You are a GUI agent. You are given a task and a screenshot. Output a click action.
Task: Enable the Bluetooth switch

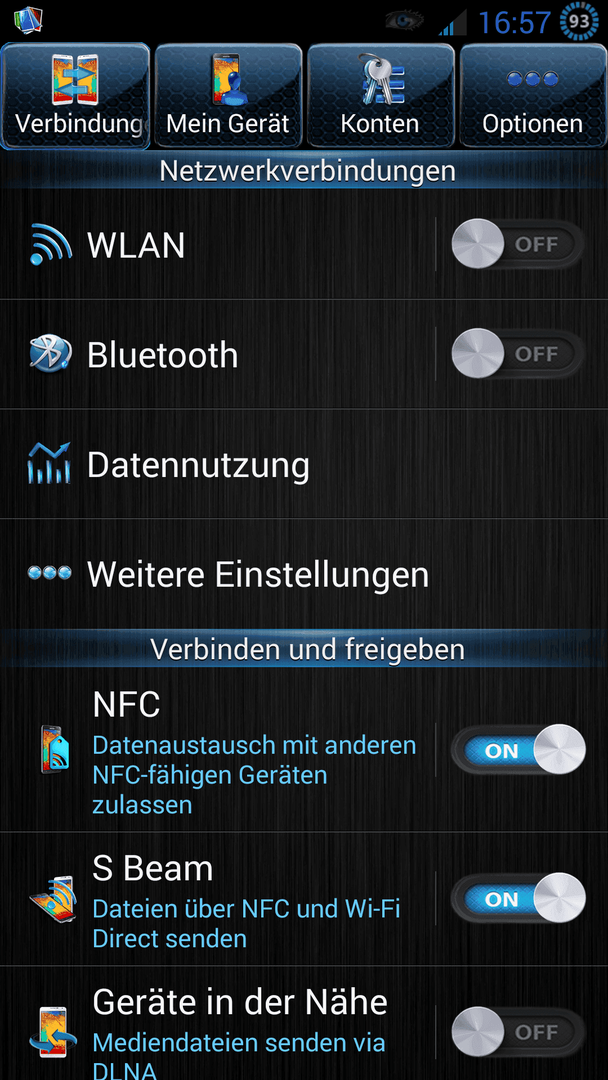click(x=518, y=354)
